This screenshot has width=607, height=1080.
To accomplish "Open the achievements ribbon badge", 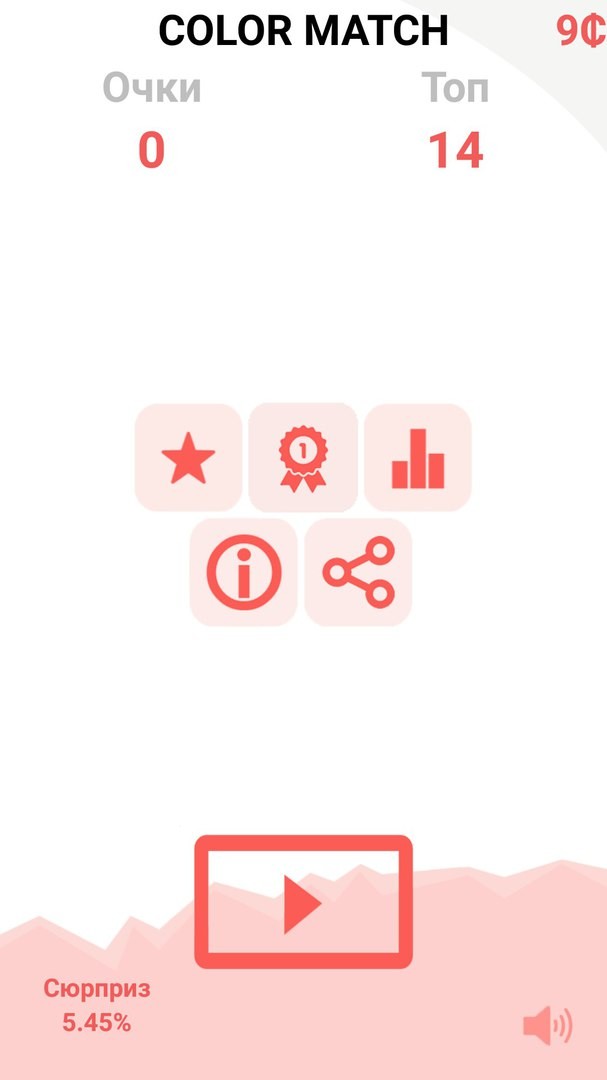I will pyautogui.click(x=303, y=457).
